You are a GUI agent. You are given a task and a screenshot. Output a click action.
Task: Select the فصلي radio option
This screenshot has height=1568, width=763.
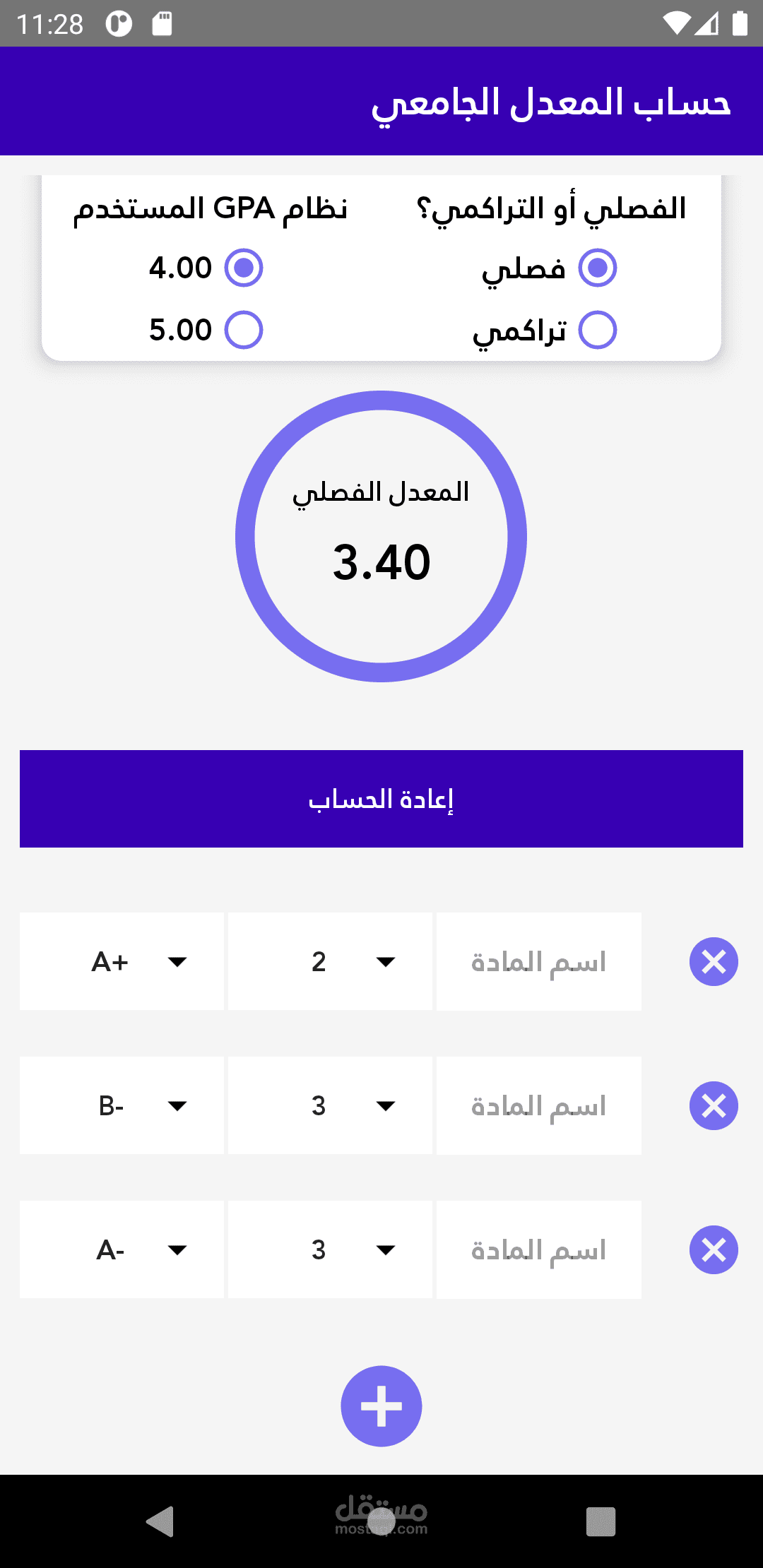[597, 268]
